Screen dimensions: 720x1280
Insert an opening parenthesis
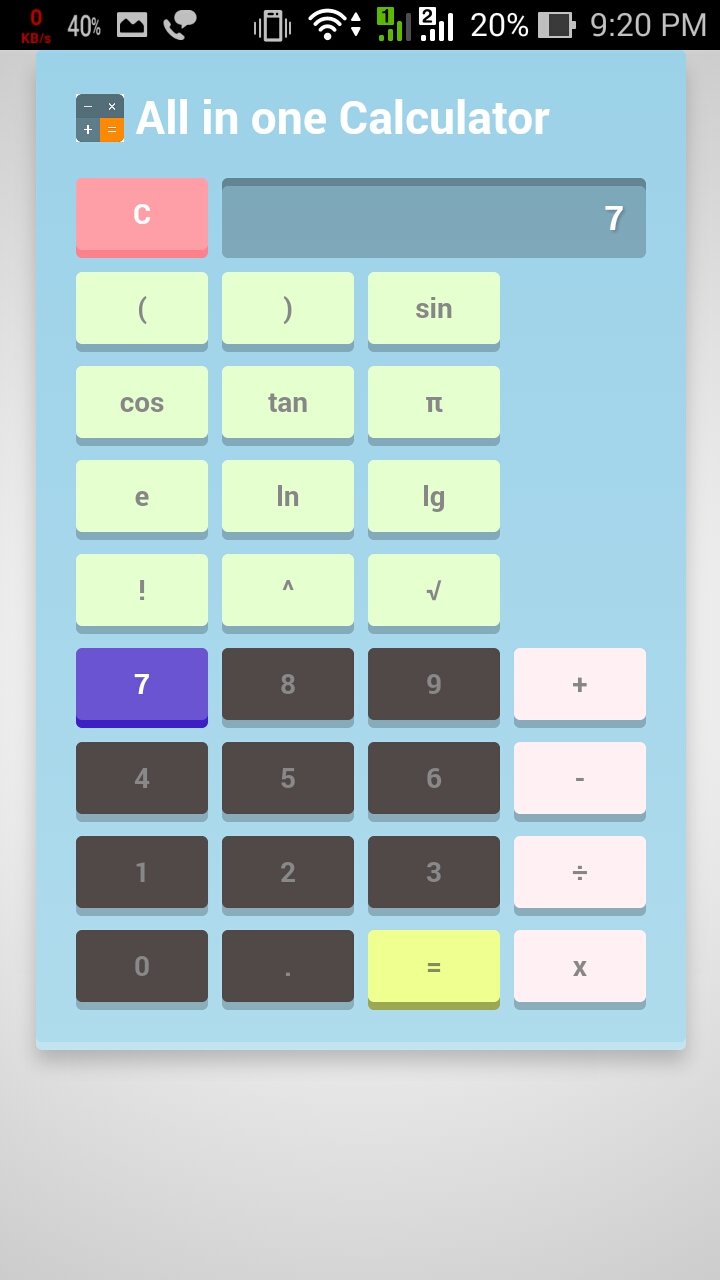coord(142,311)
